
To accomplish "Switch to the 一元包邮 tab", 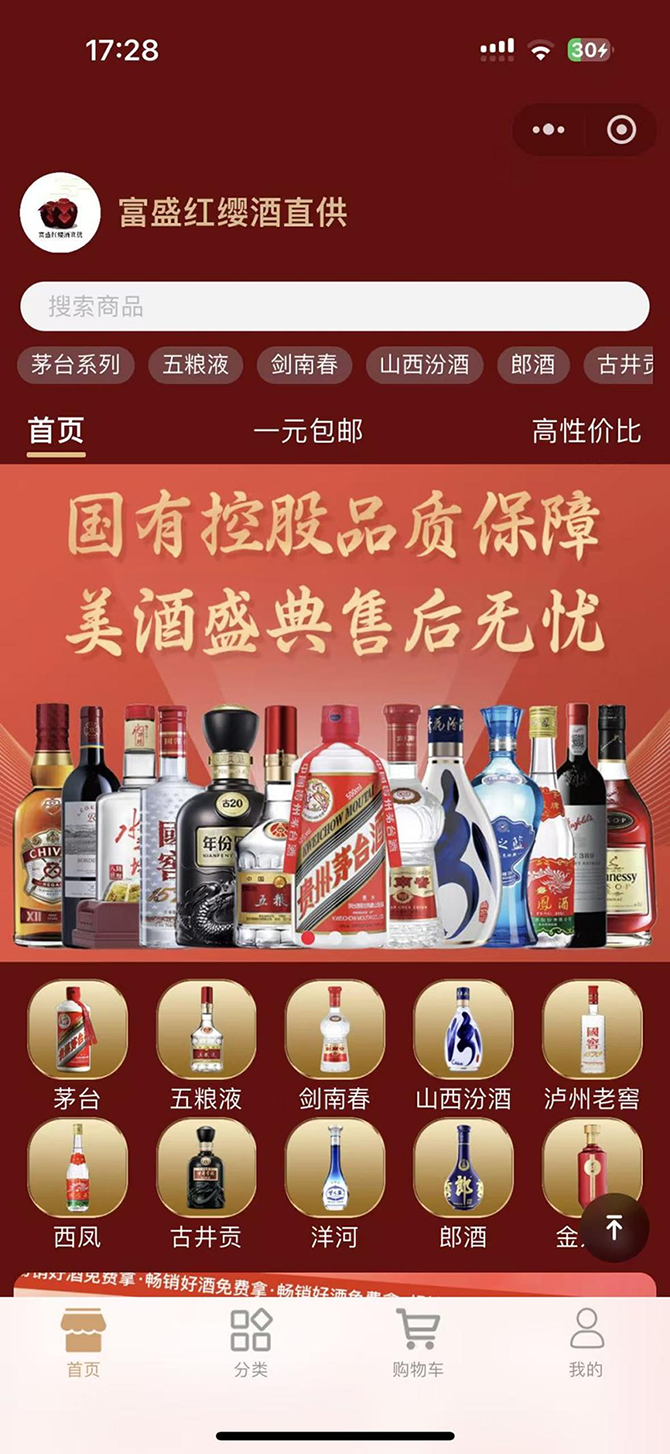I will point(308,432).
